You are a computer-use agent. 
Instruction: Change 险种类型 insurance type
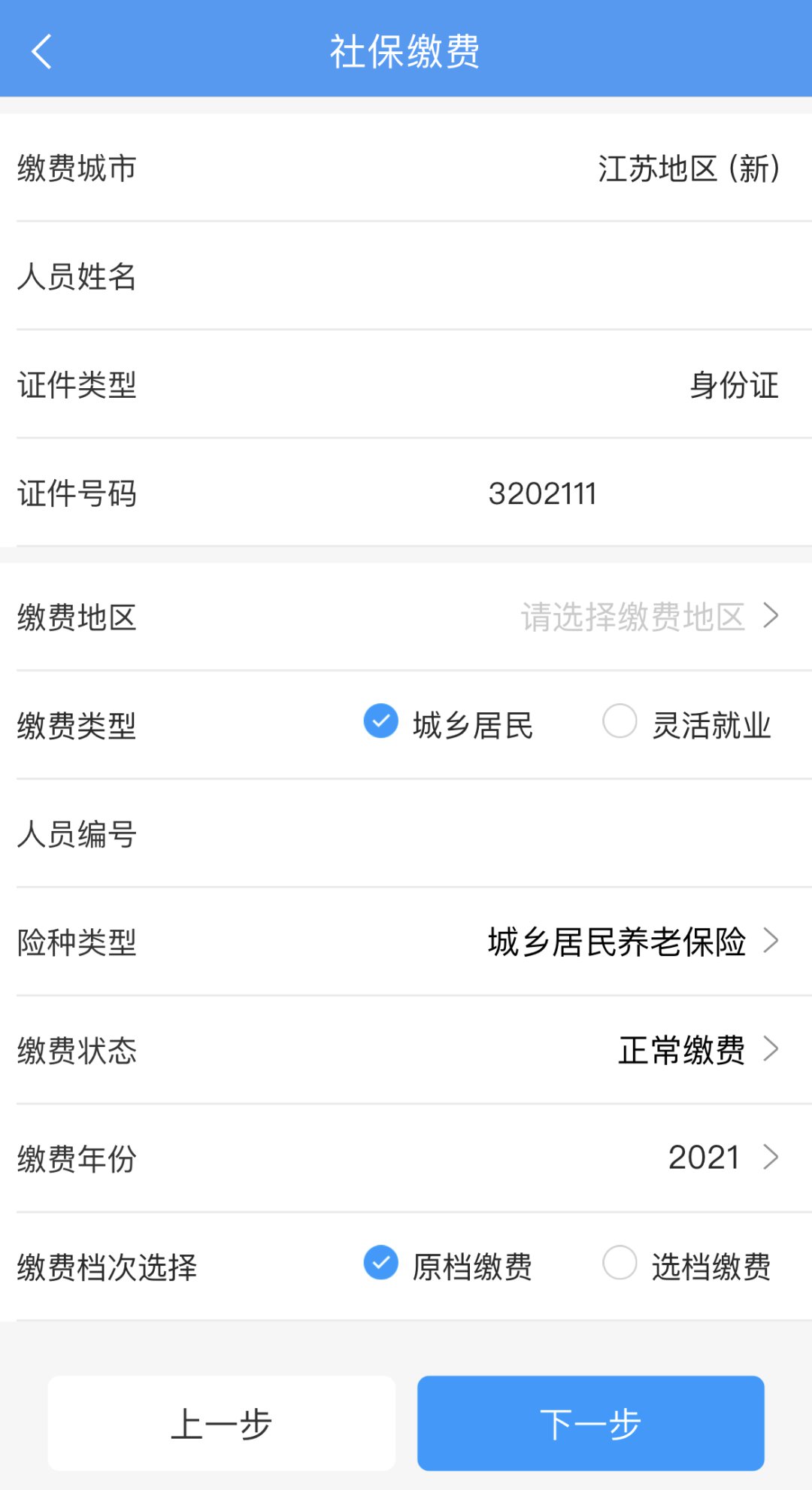click(x=632, y=942)
